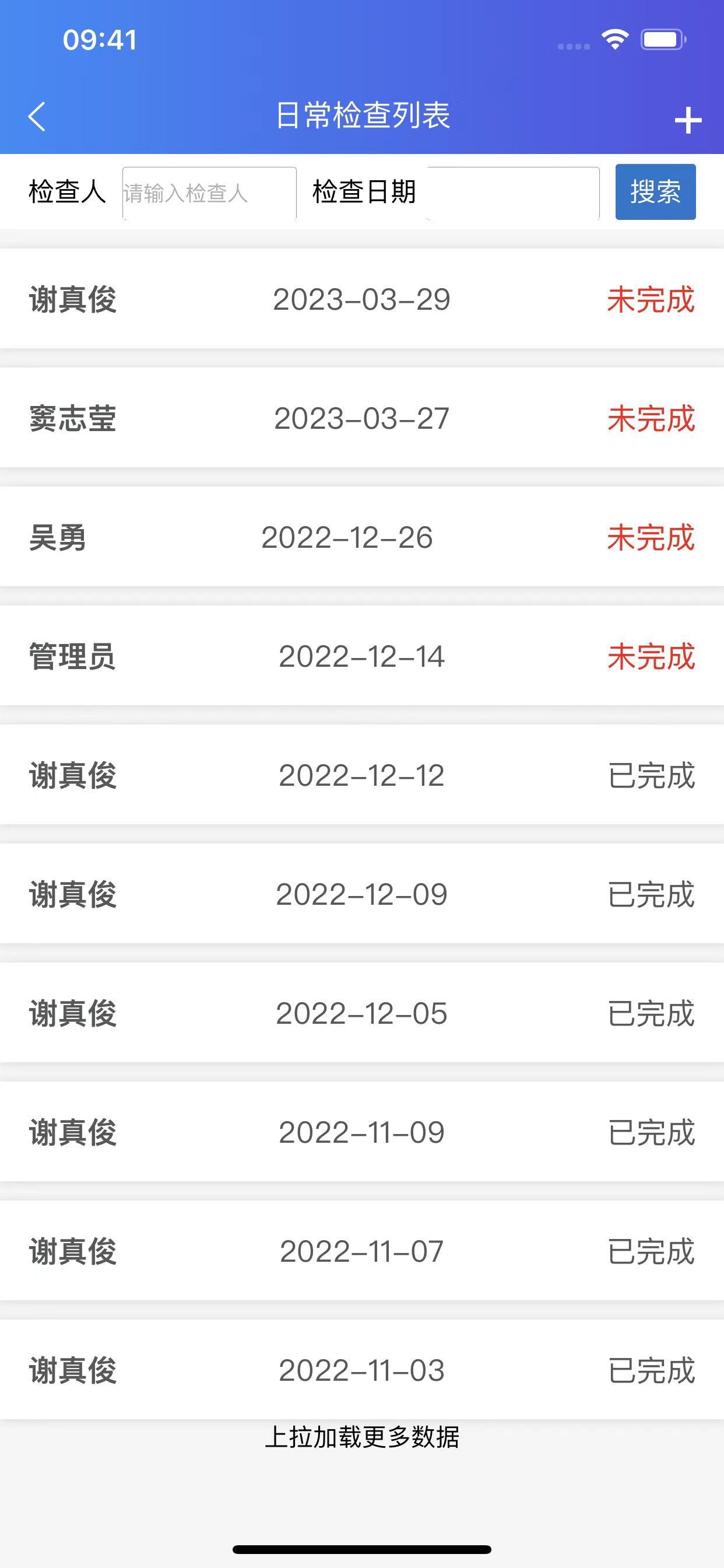
Task: View the inspection dated 2022-12-09
Action: (362, 894)
